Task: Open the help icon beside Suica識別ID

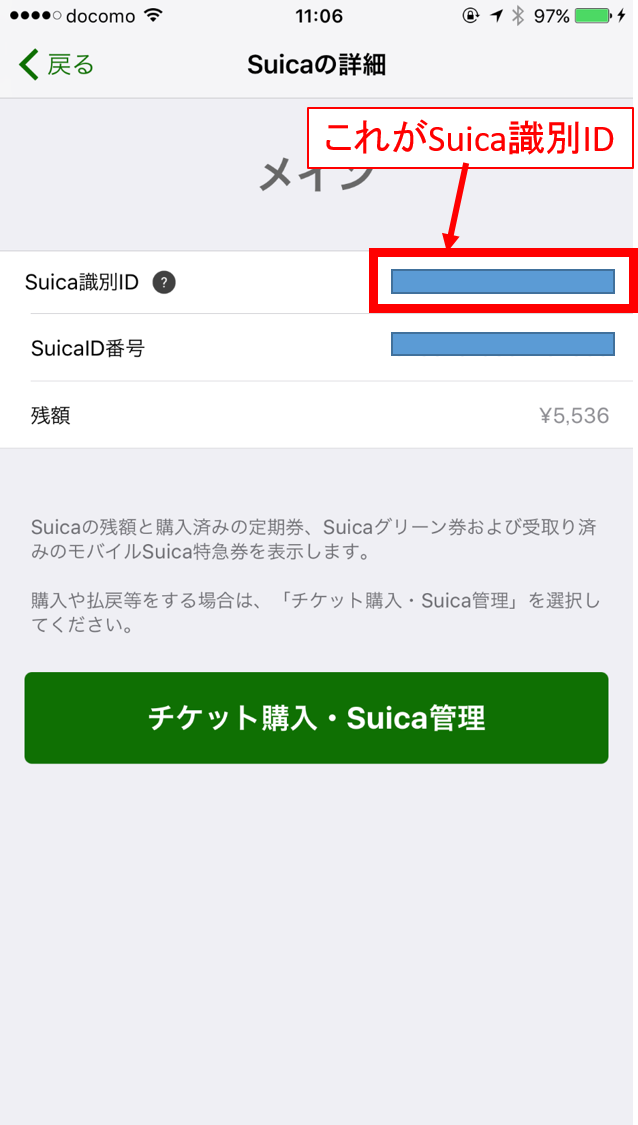Action: pos(164,283)
